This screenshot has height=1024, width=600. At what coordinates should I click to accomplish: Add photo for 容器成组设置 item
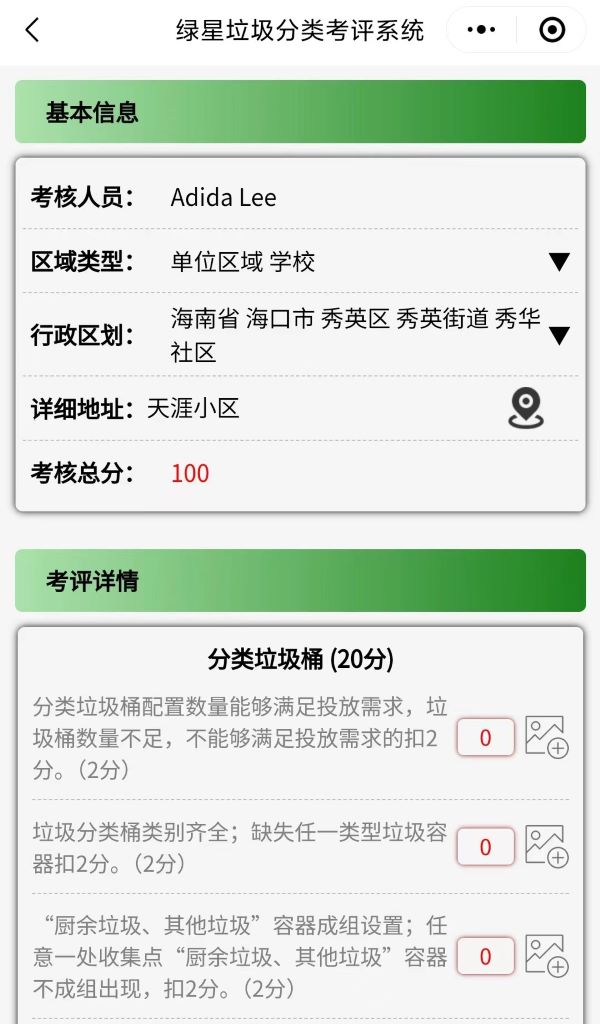[x=546, y=955]
